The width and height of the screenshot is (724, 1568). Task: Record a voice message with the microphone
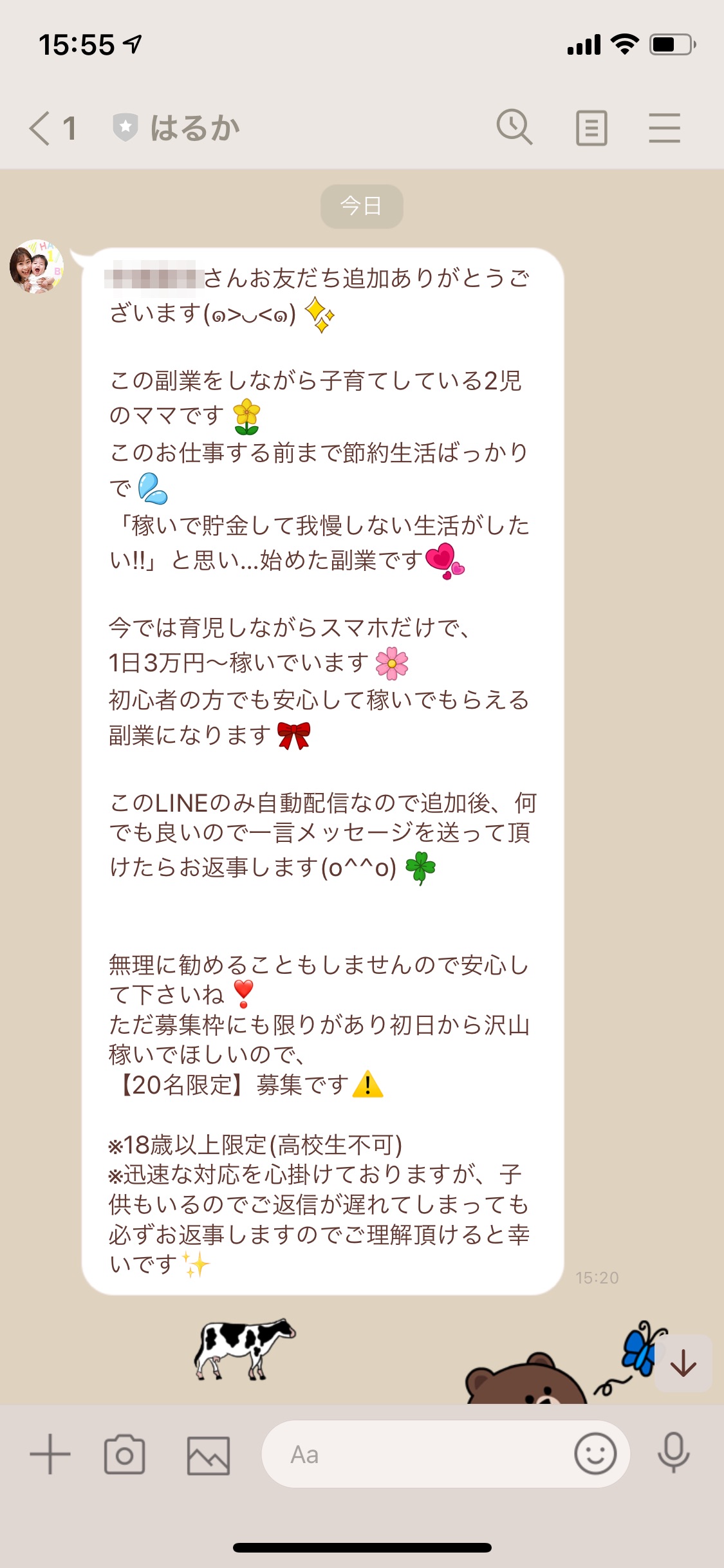coord(673,1453)
